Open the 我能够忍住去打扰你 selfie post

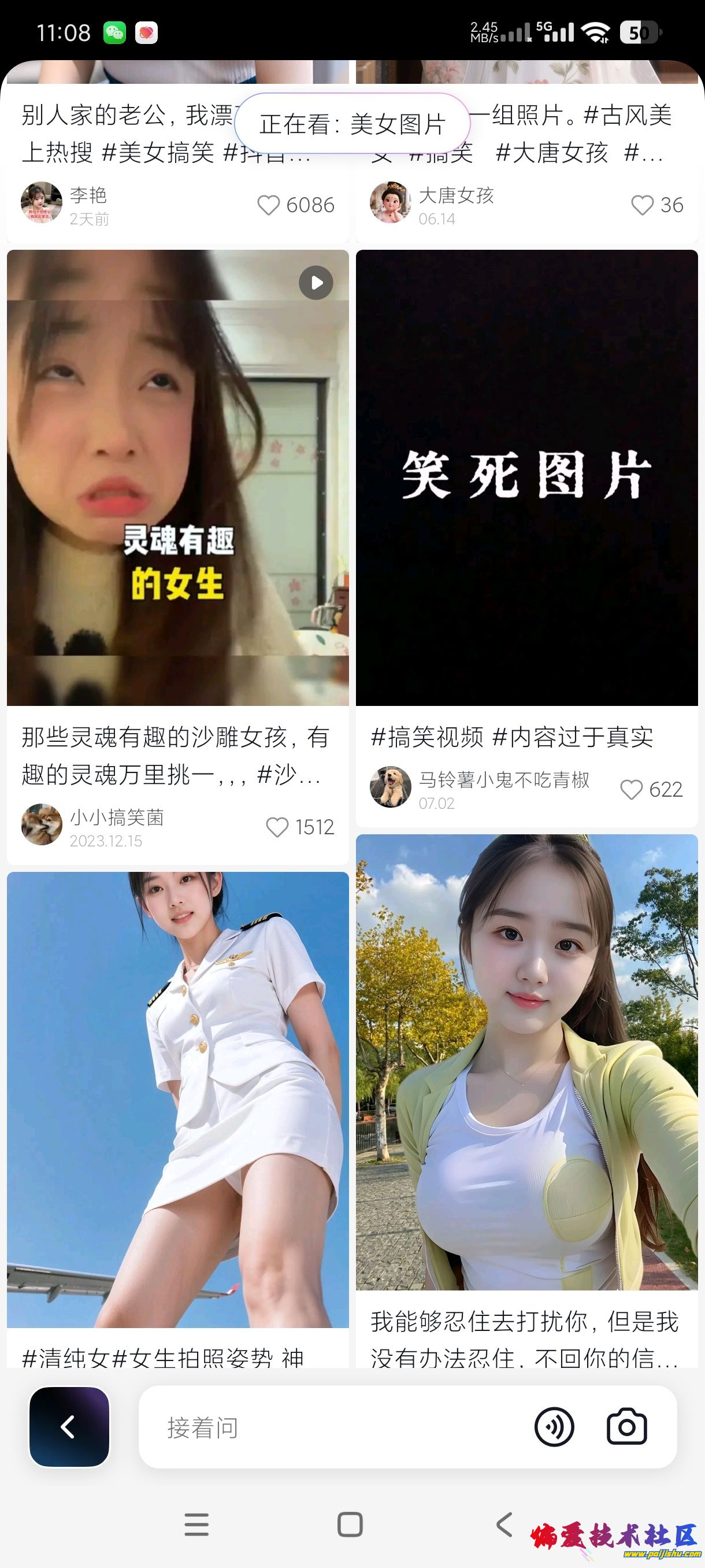[x=526, y=1062]
